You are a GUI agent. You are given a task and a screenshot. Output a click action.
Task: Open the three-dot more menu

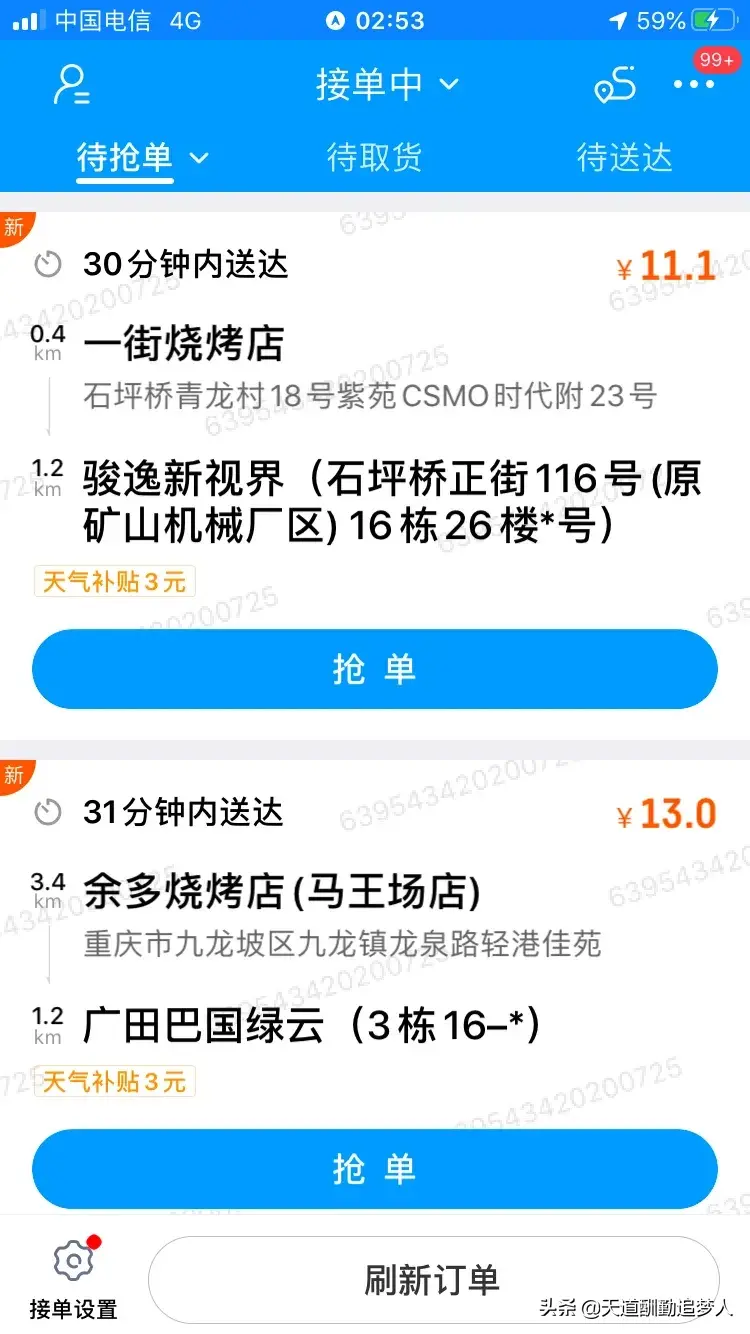(x=694, y=86)
